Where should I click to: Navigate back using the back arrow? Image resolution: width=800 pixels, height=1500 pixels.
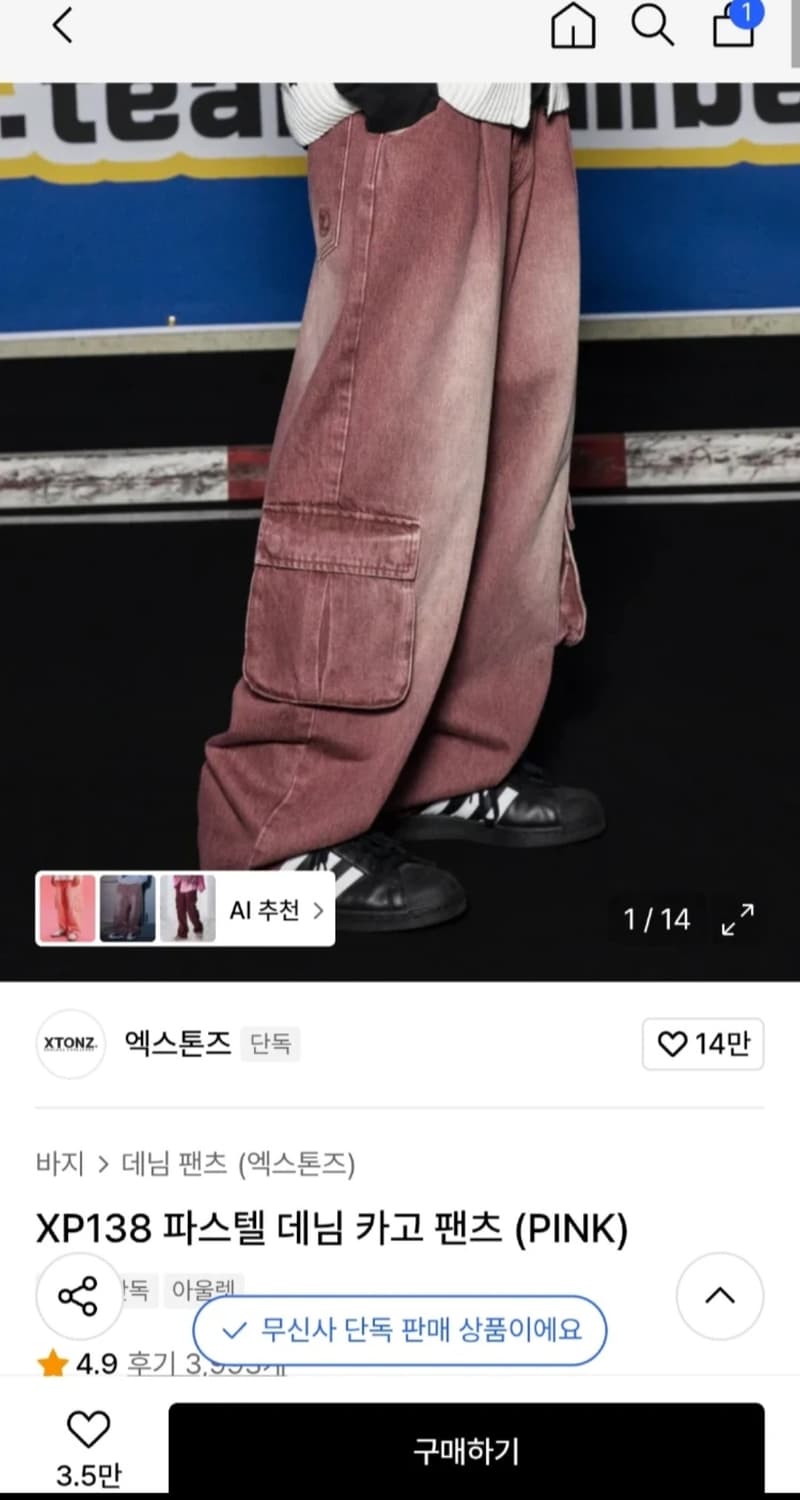(x=62, y=27)
